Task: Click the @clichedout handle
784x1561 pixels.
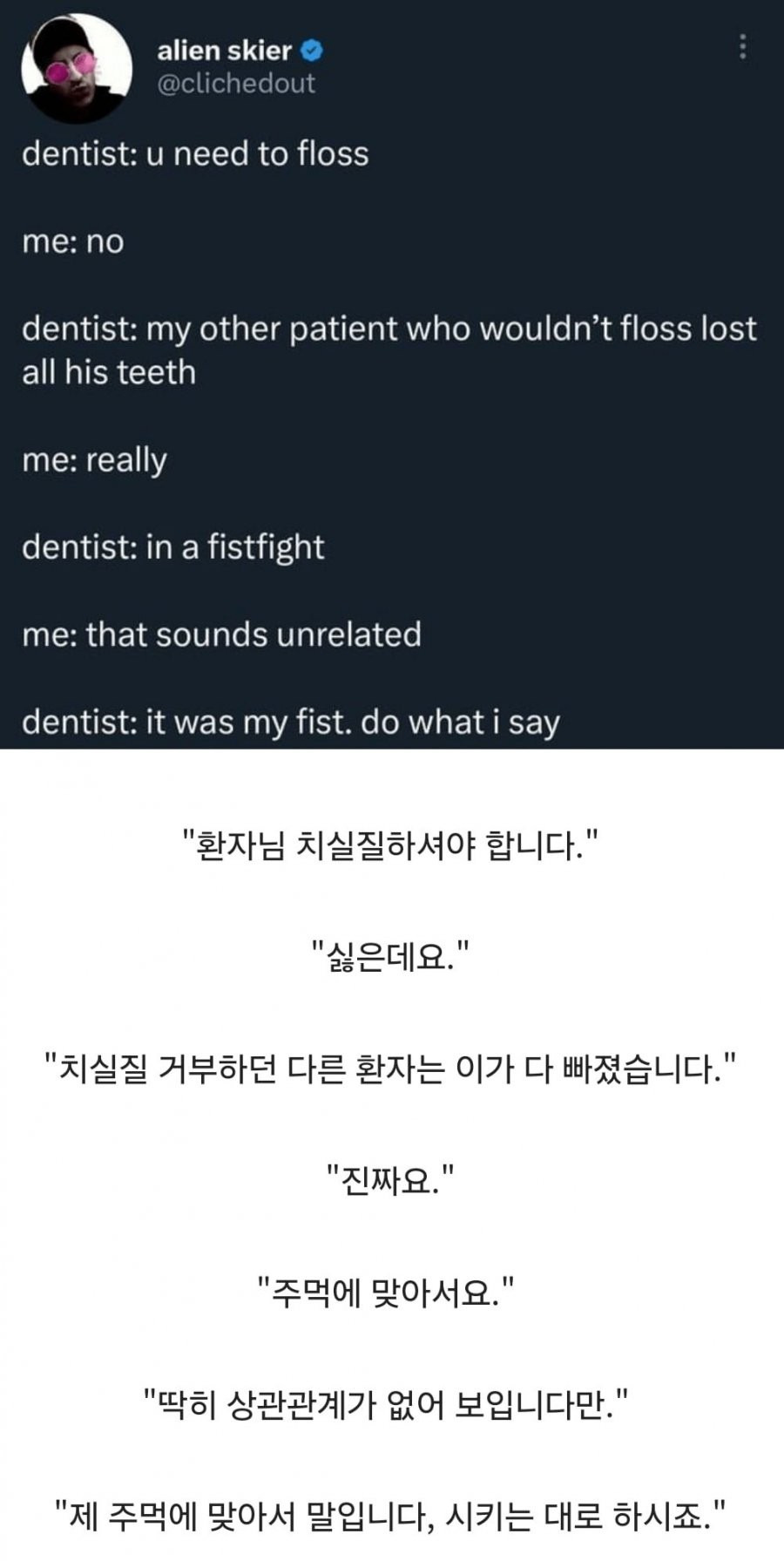Action: coord(236,84)
